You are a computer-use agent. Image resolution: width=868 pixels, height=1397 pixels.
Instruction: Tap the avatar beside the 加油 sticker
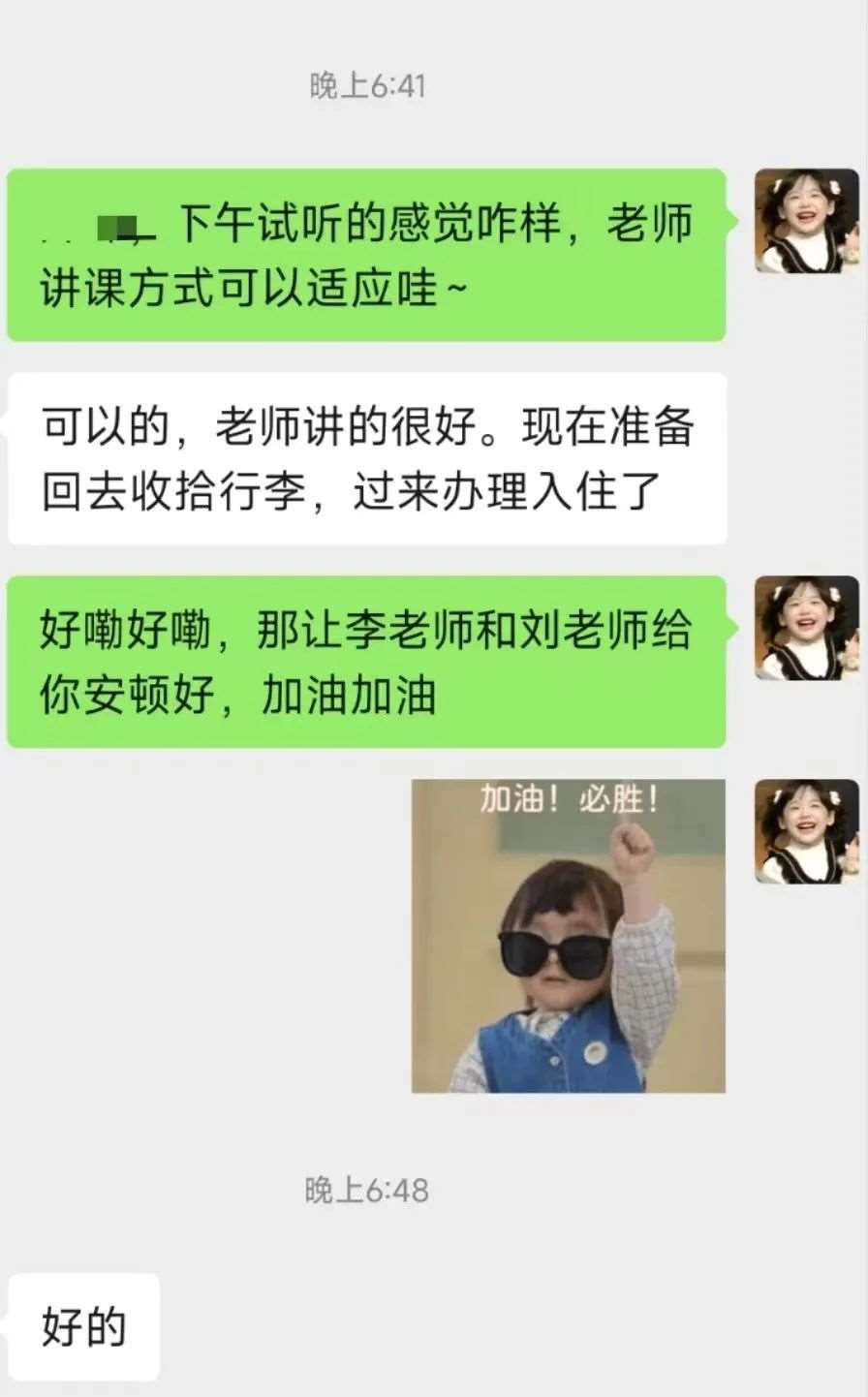point(806,831)
